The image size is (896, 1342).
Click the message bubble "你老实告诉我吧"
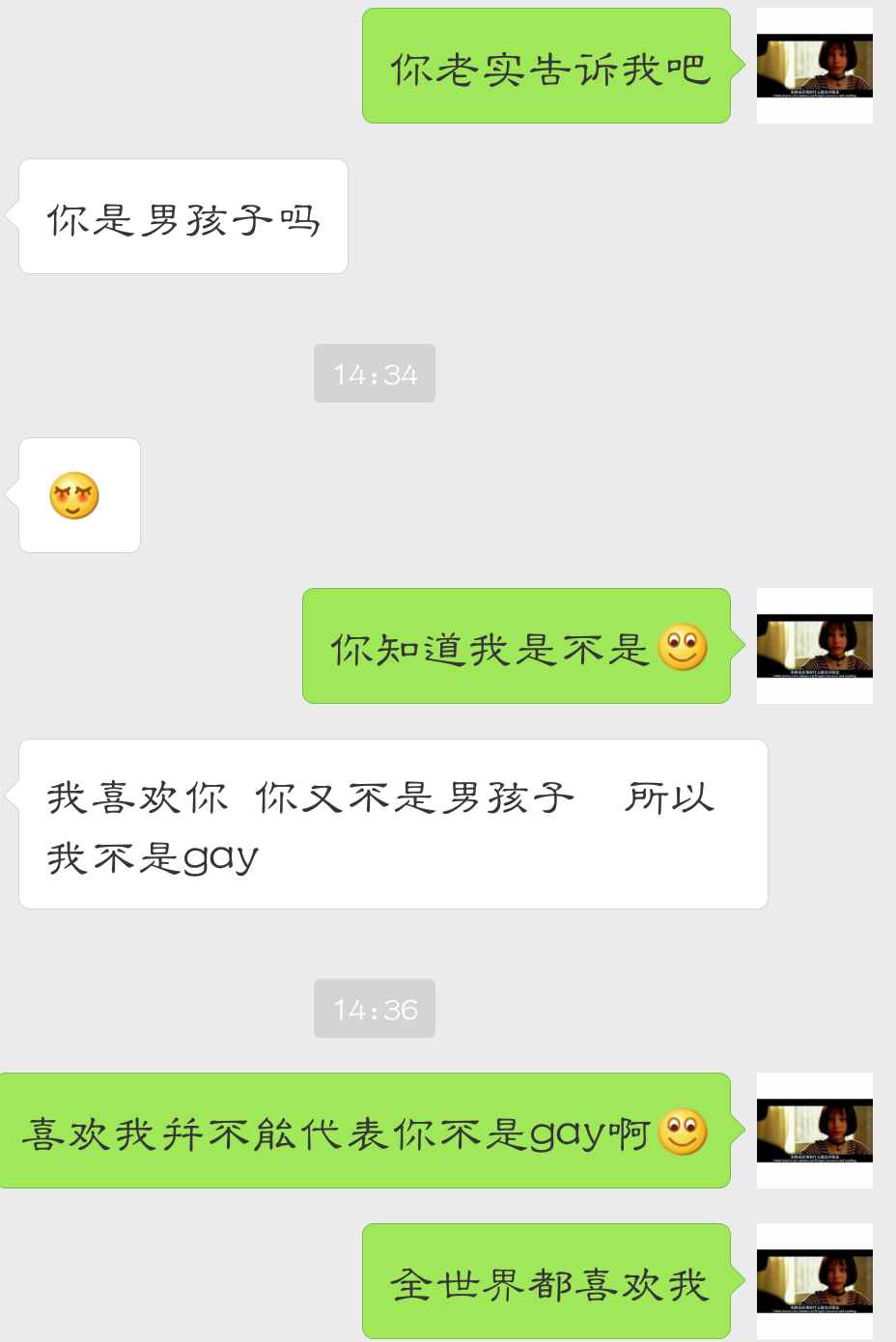[x=546, y=64]
